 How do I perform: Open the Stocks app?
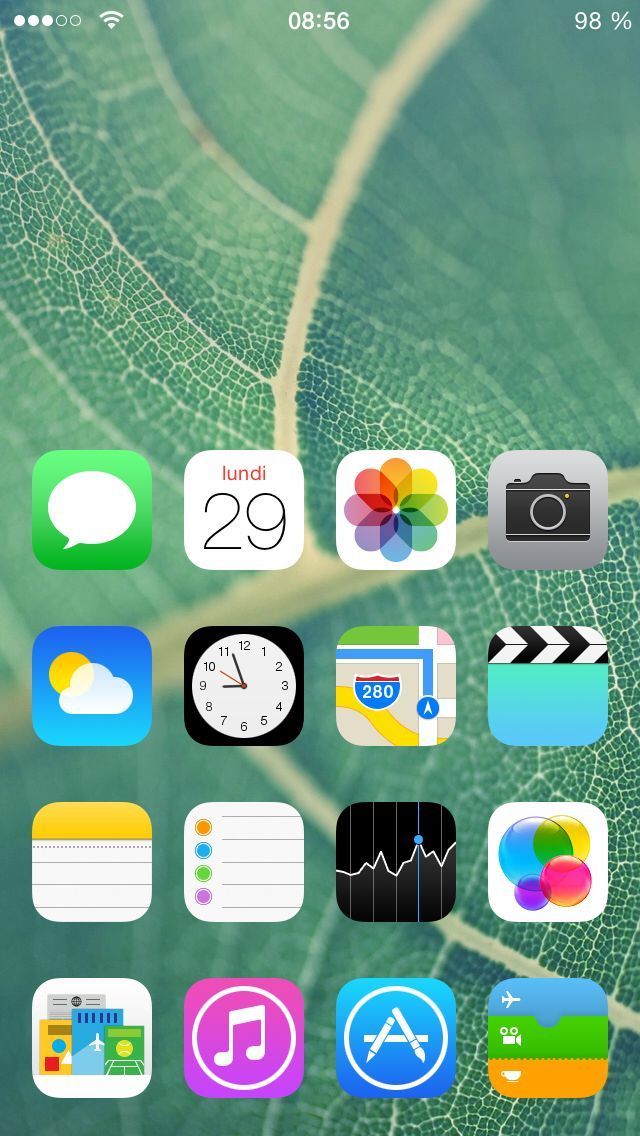(396, 862)
